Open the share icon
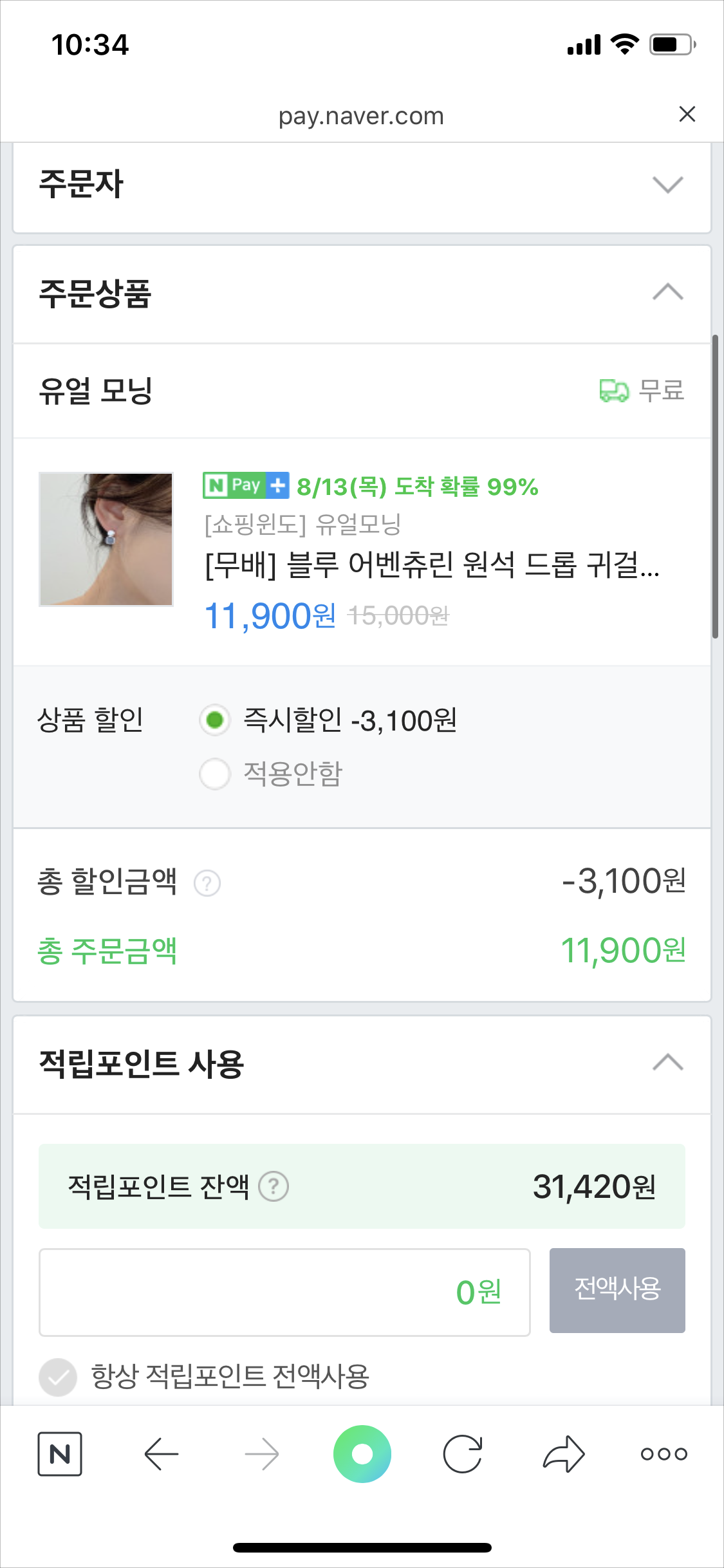Screen dimensions: 724x1568 click(564, 1453)
